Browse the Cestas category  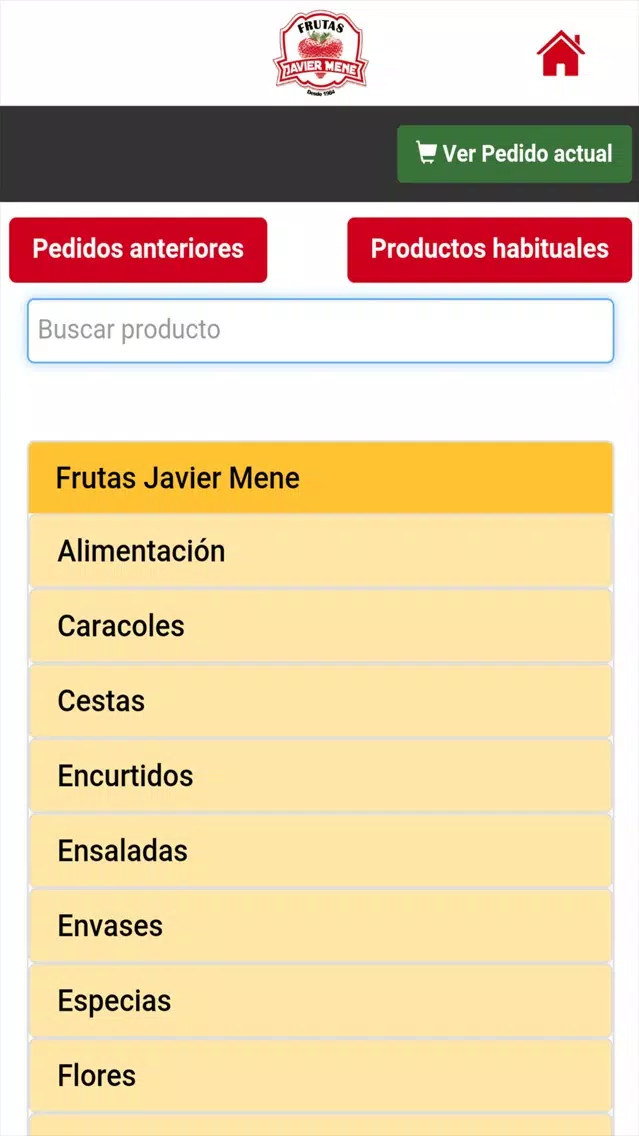(x=320, y=701)
